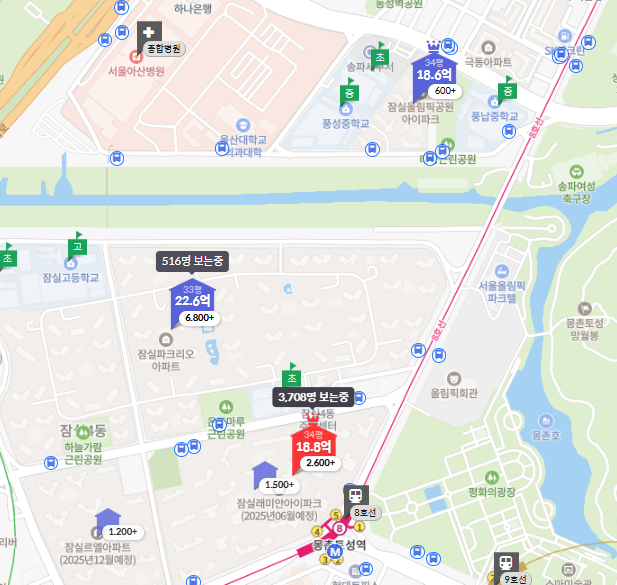View the 잠실르엘아파트 house marker with 1,200+
This screenshot has width=617, height=585.
108,521
